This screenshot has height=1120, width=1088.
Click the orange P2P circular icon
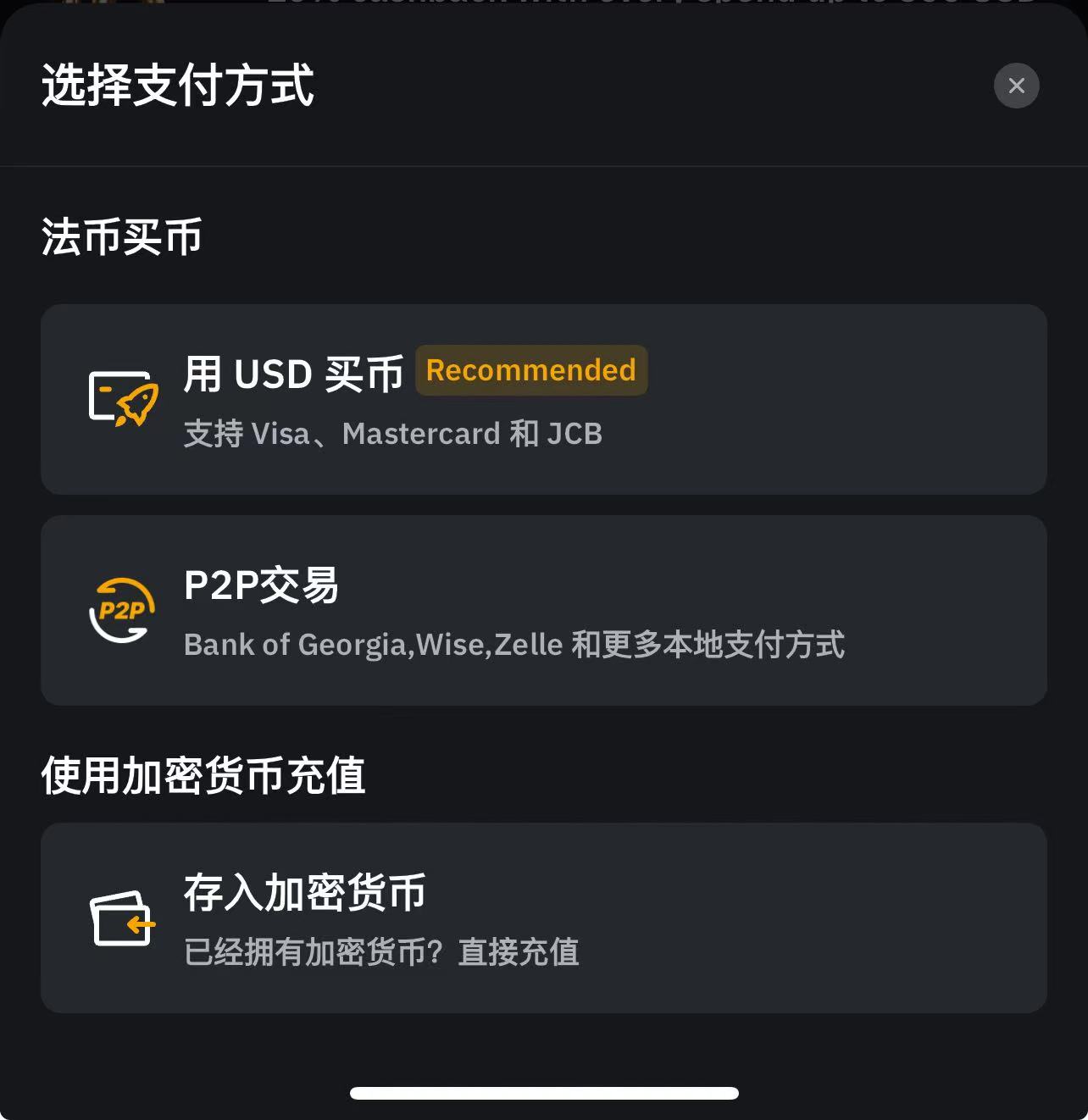tap(121, 608)
